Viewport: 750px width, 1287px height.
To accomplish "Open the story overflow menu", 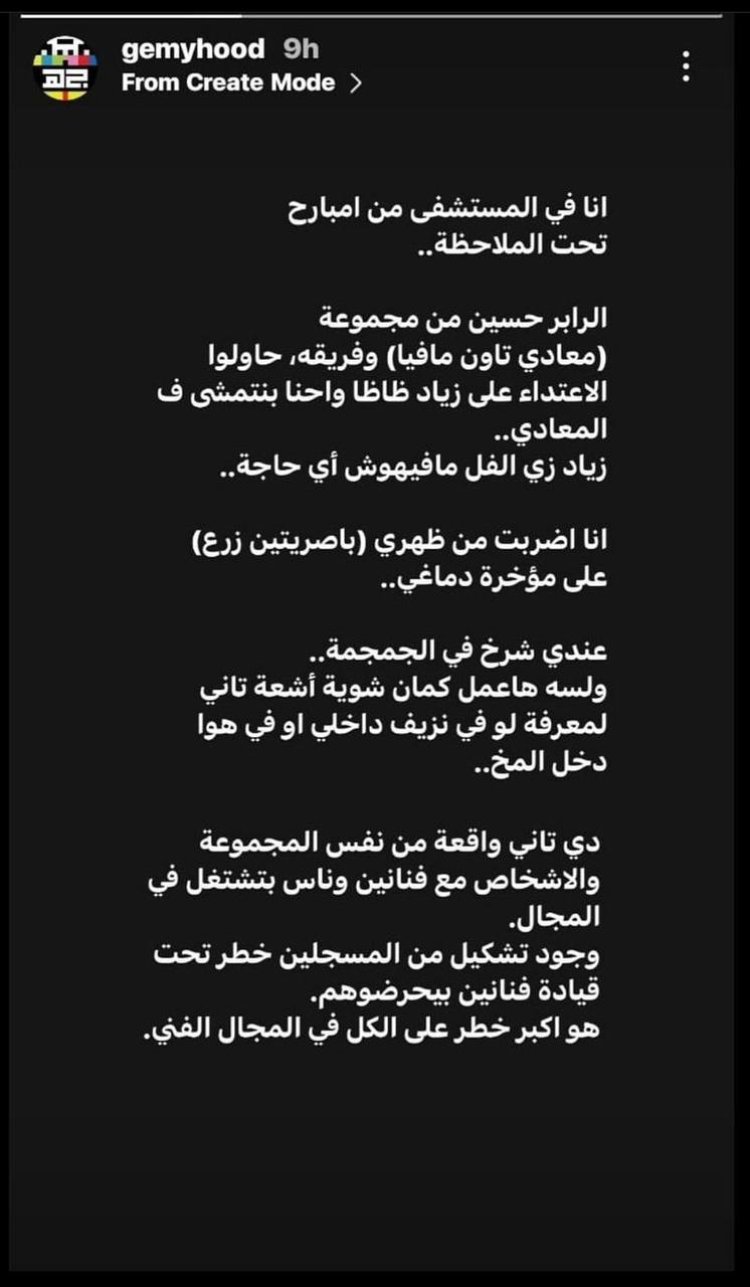I will pyautogui.click(x=686, y=66).
